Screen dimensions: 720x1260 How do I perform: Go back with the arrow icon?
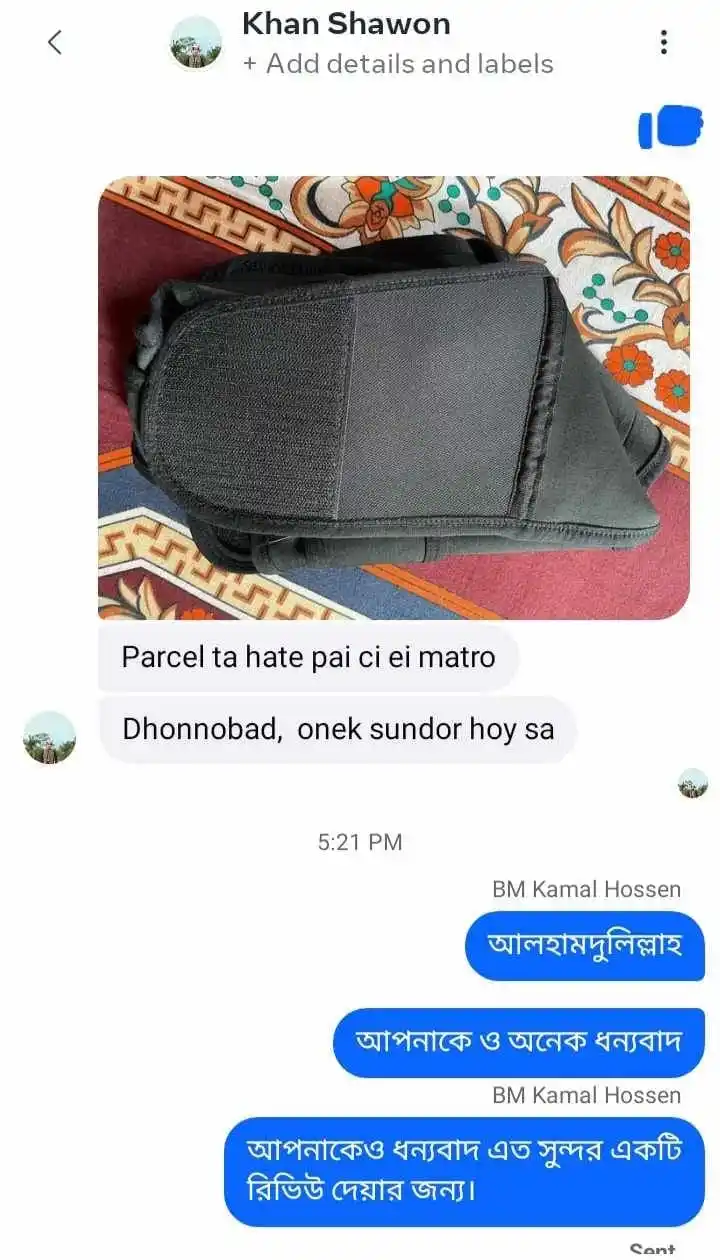pos(55,42)
